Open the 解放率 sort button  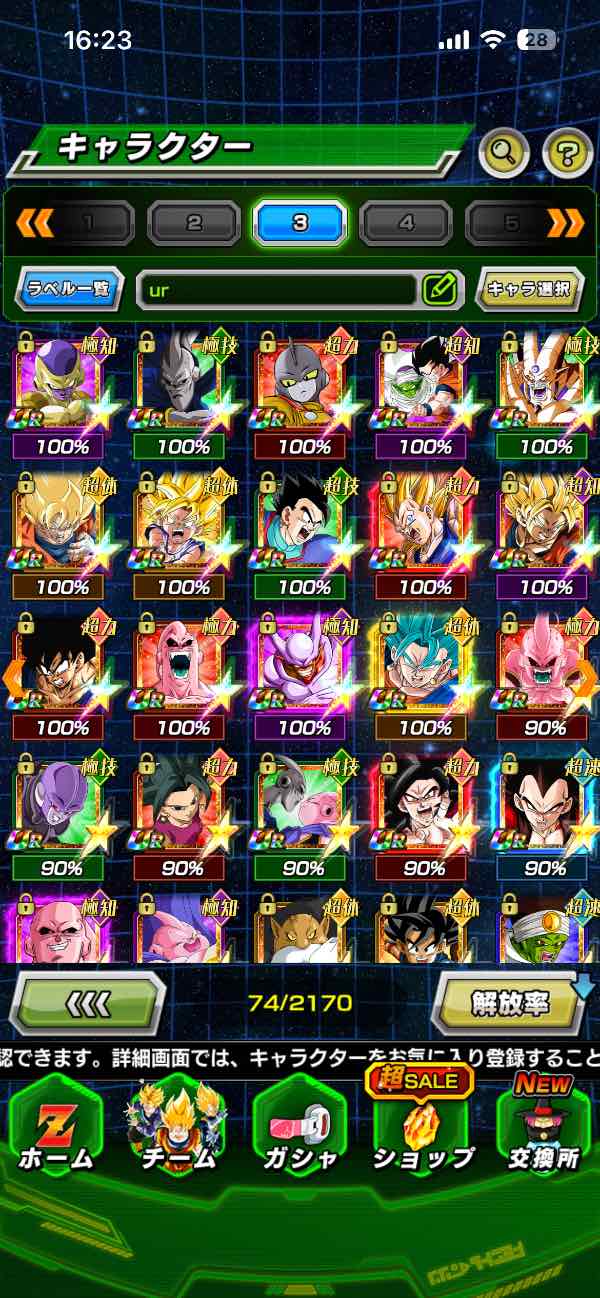[511, 1004]
